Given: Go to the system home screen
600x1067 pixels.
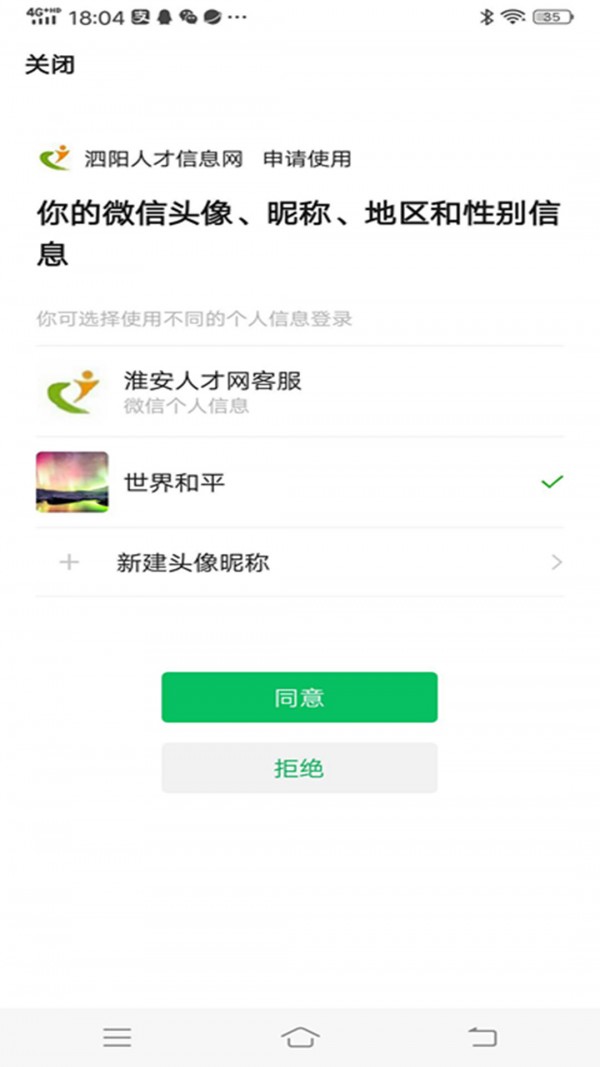Looking at the screenshot, I should click(x=300, y=1037).
